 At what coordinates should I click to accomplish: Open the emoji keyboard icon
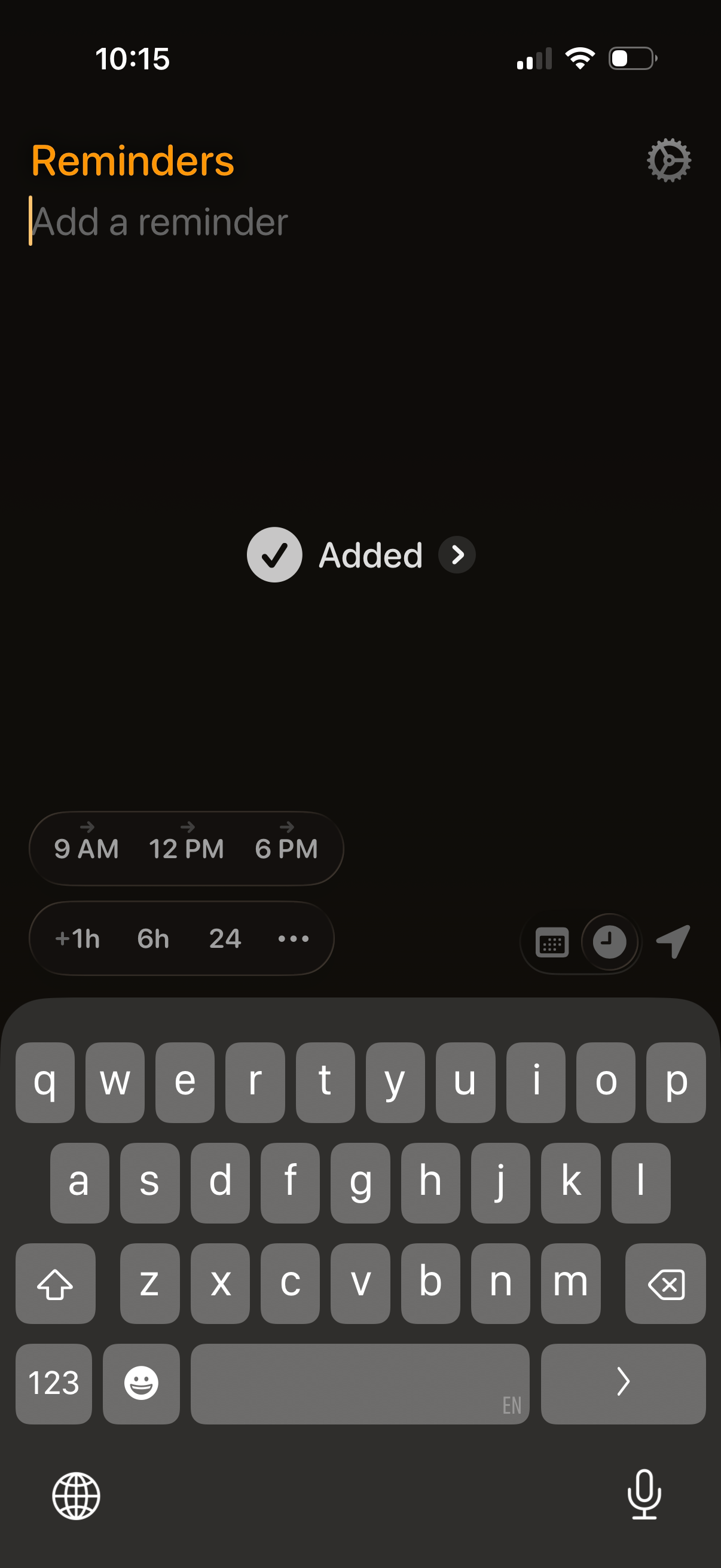[140, 1384]
